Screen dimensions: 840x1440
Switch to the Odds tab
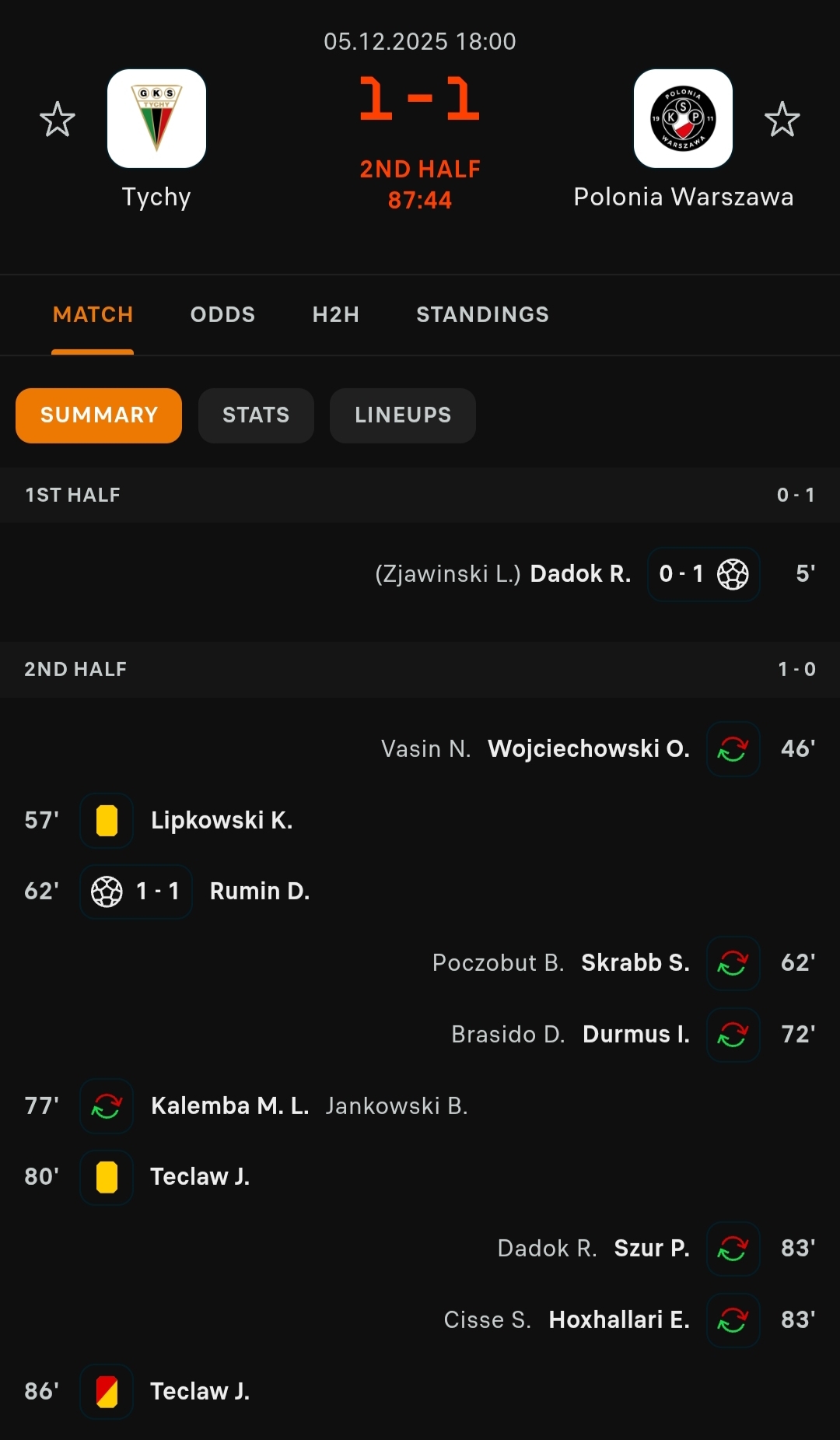point(222,314)
